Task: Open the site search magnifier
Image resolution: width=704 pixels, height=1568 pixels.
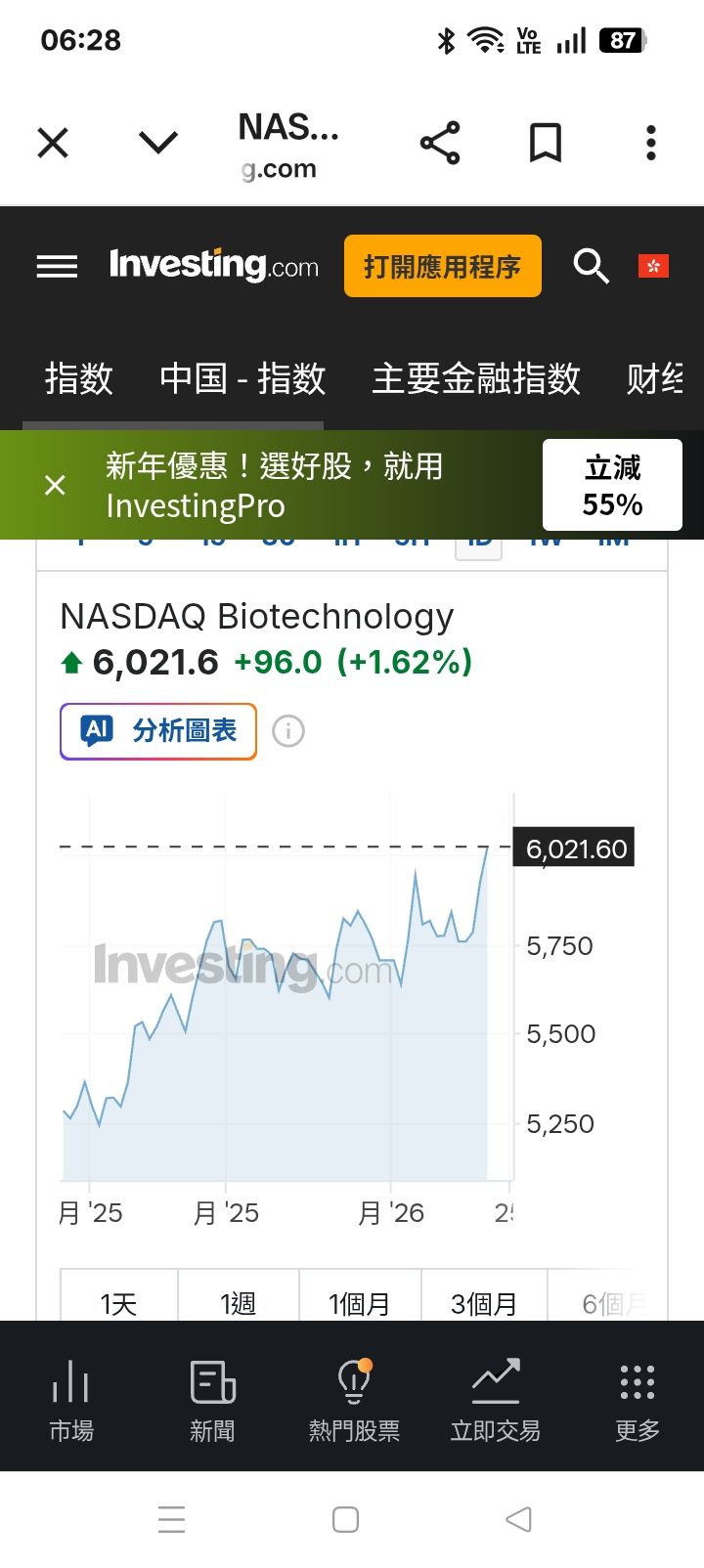Action: pyautogui.click(x=591, y=266)
